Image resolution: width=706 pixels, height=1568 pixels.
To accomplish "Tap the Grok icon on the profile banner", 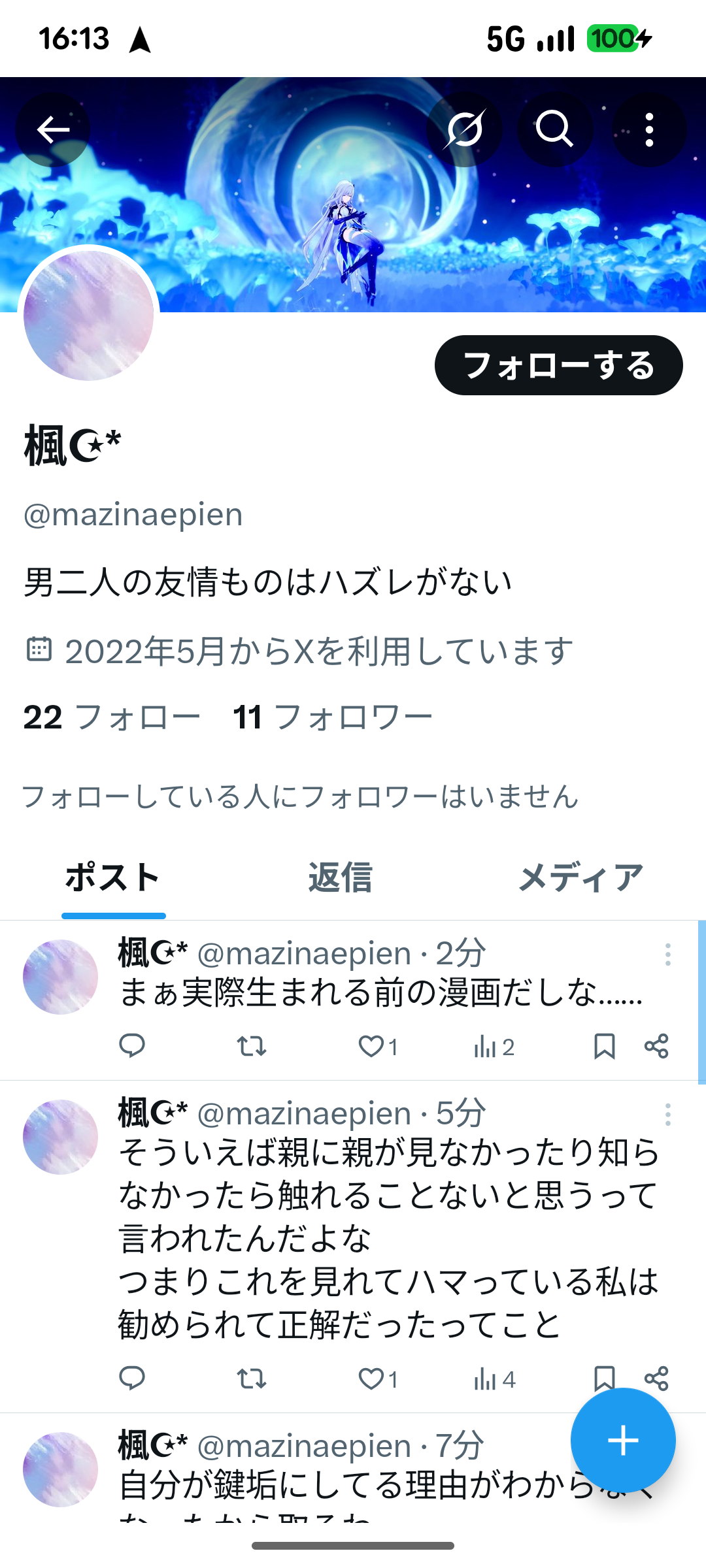I will pyautogui.click(x=464, y=130).
